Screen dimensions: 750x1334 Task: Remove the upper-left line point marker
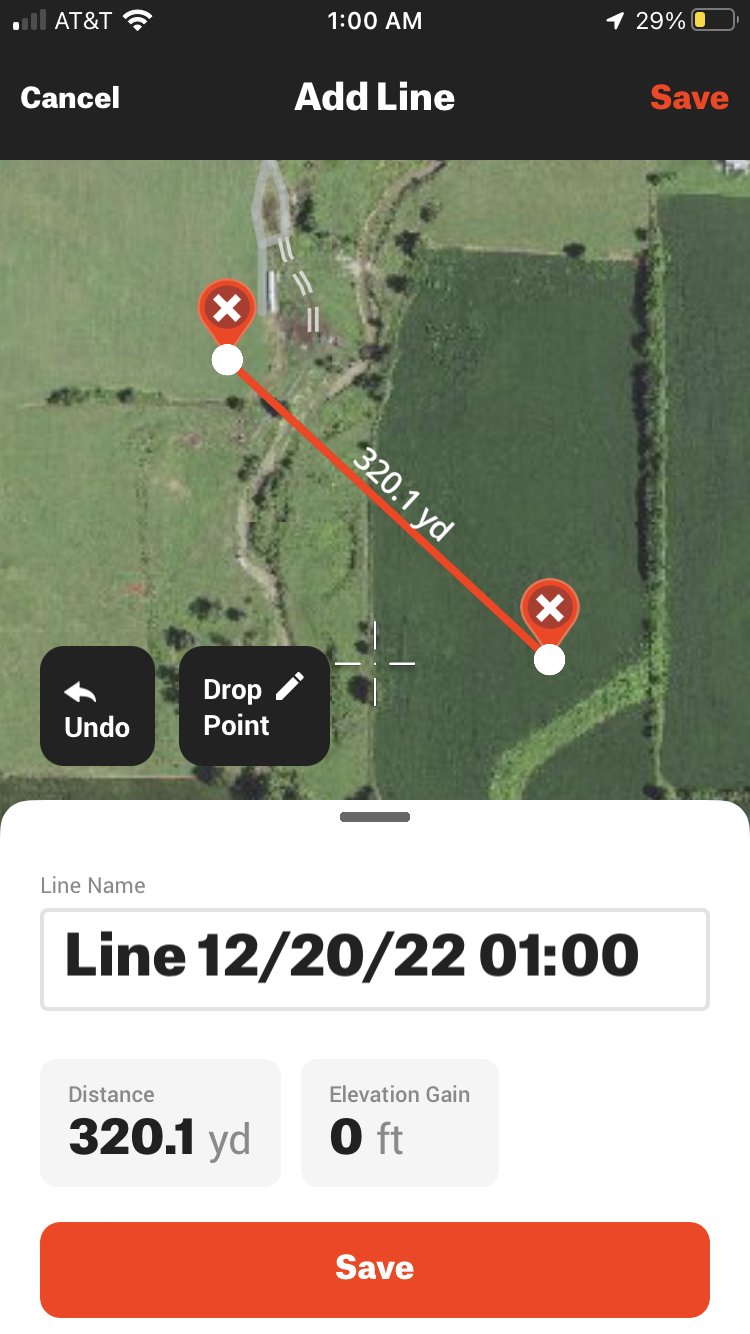pos(228,308)
